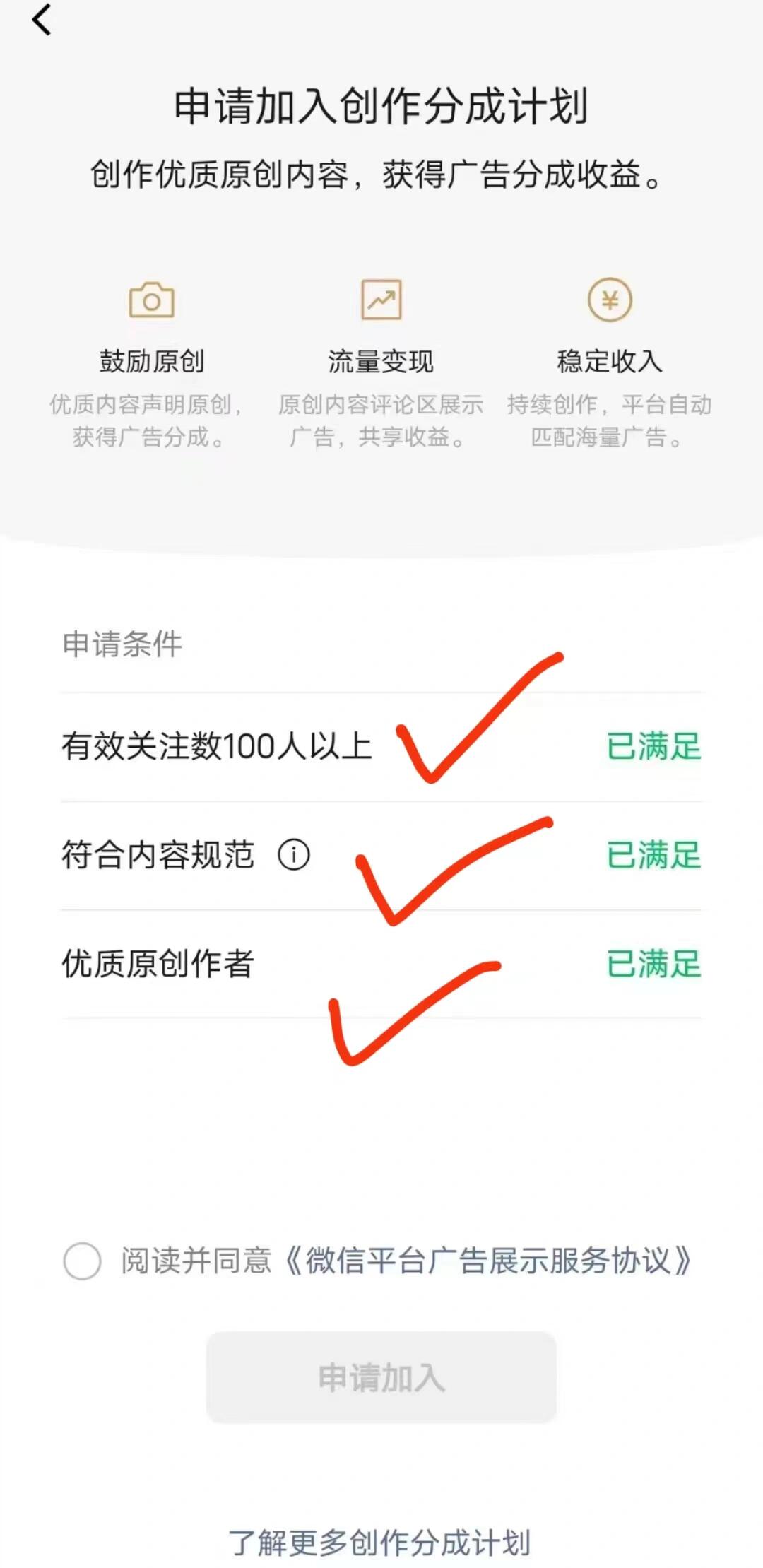The height and width of the screenshot is (1568, 763).
Task: Open 了解更多创作分成计划 link
Action: tap(380, 1542)
